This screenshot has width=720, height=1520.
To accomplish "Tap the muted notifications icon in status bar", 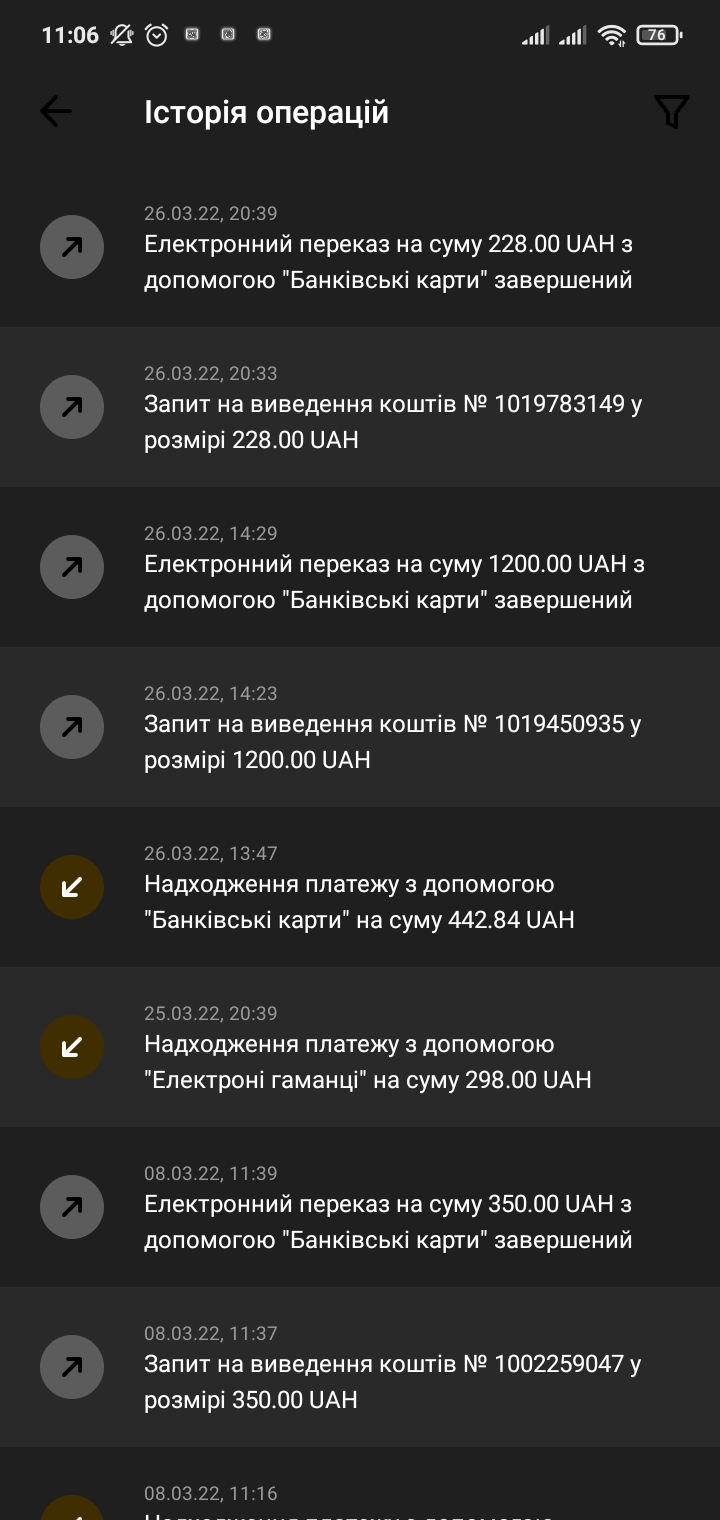I will (x=119, y=34).
